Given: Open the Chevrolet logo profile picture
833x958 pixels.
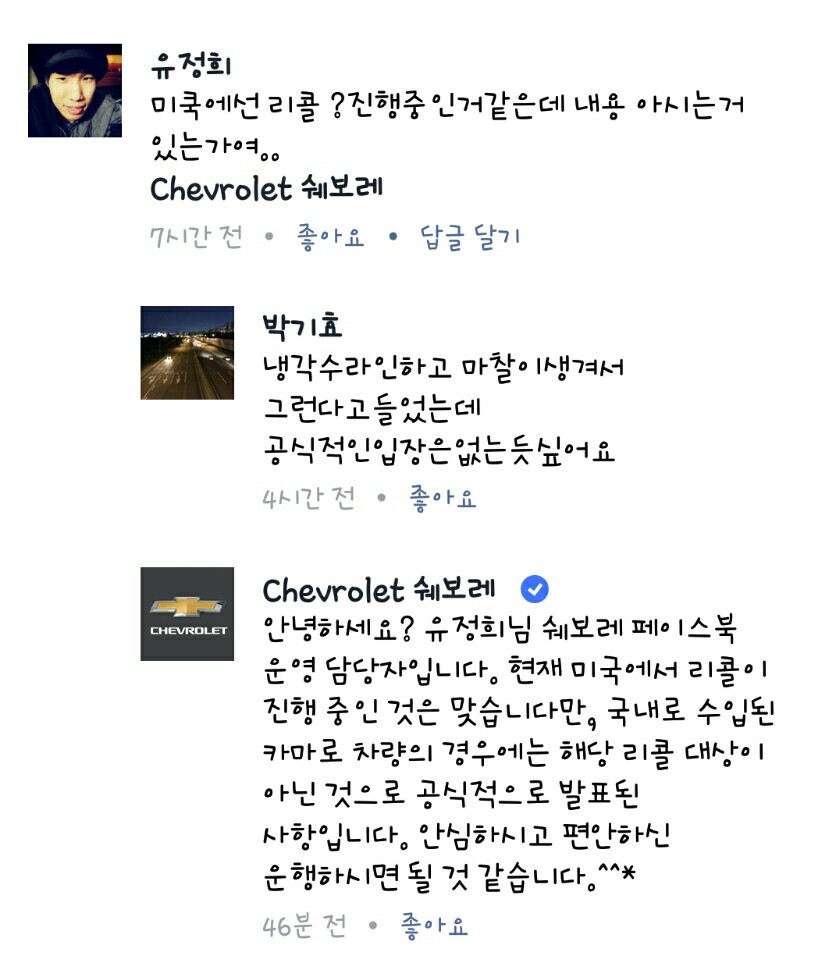Looking at the screenshot, I should click(x=187, y=614).
